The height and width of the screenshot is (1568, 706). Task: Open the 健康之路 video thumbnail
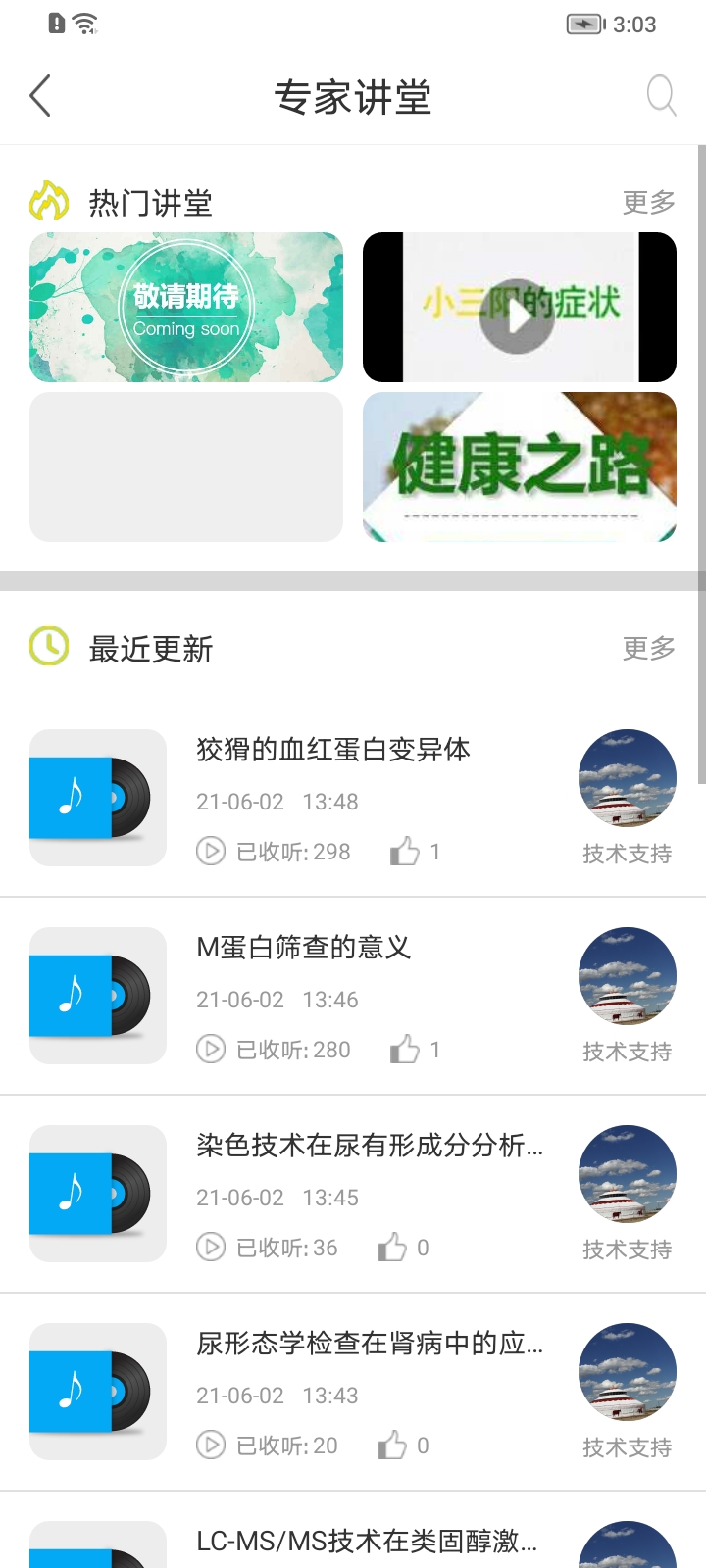pos(519,467)
